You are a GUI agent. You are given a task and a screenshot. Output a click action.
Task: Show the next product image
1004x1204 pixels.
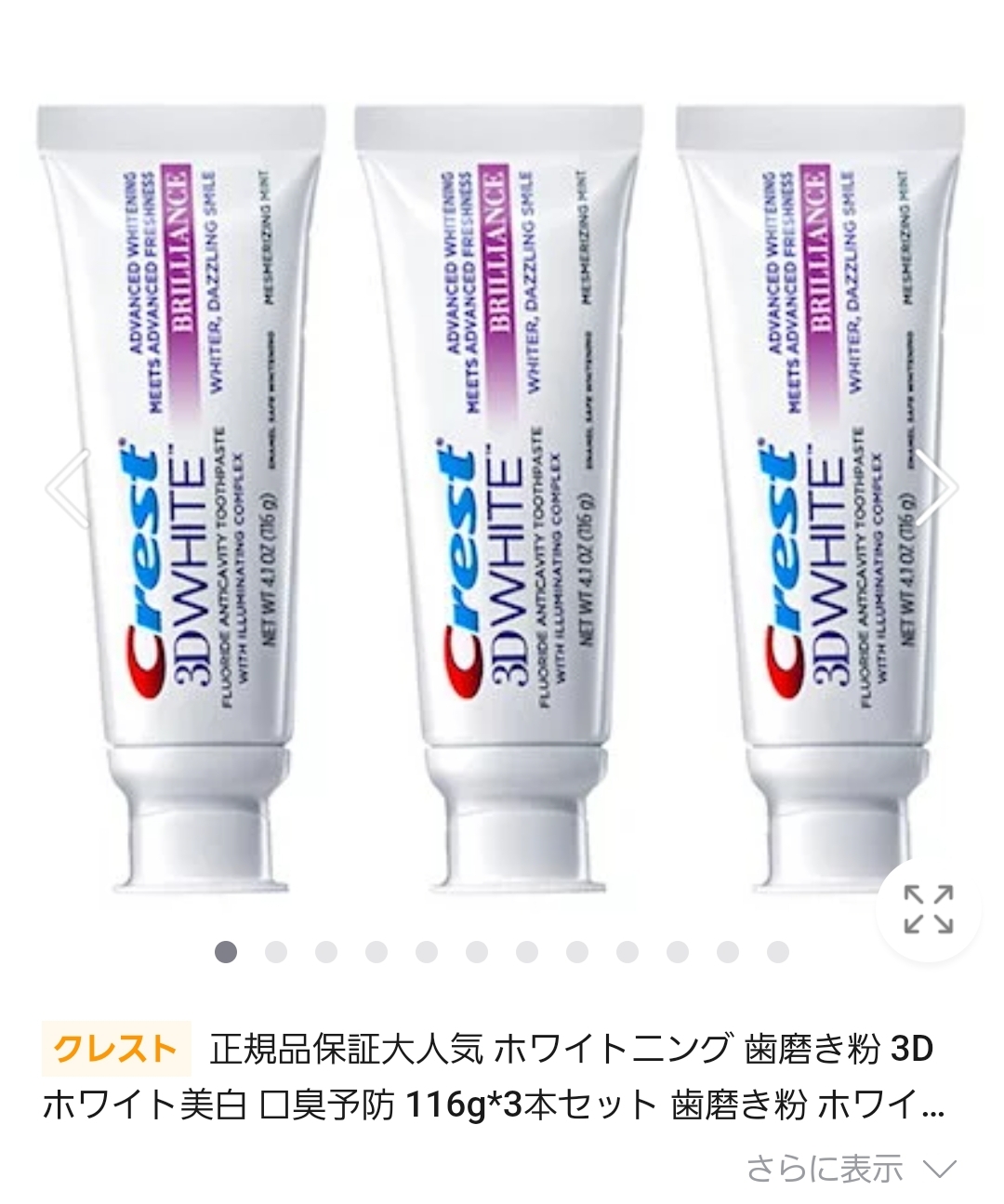935,488
